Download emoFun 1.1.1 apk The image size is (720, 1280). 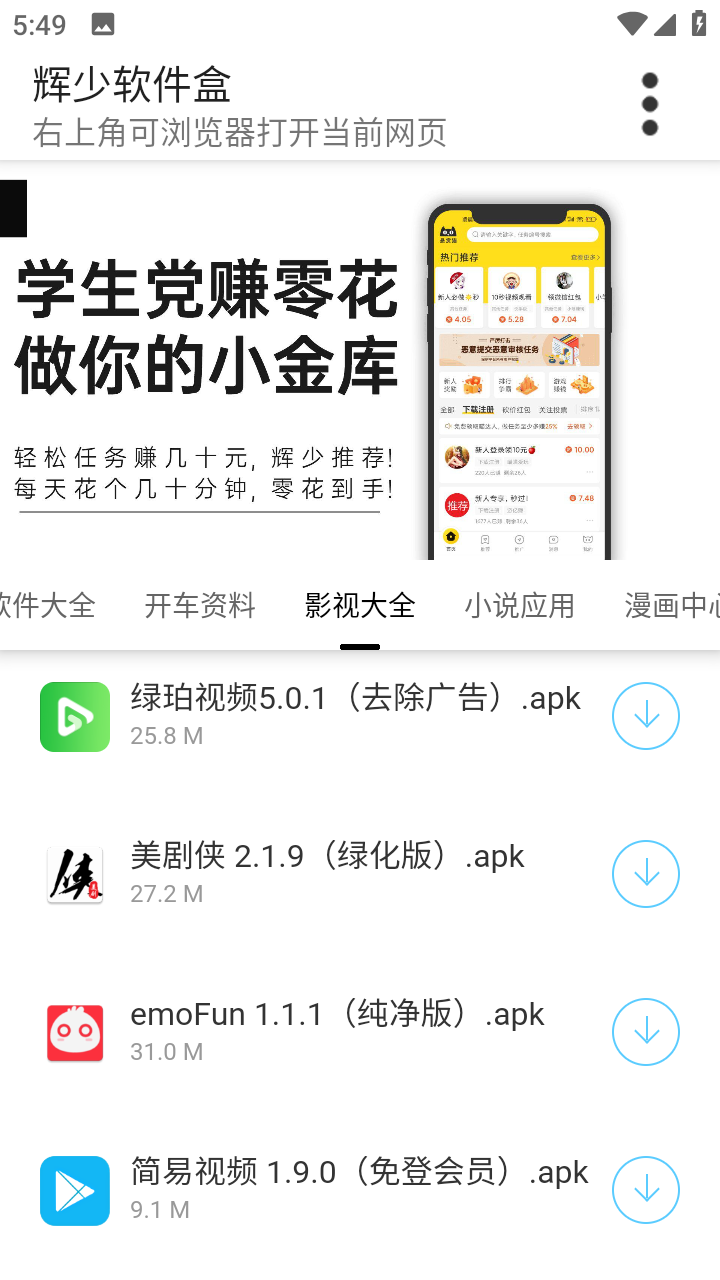tap(646, 1032)
